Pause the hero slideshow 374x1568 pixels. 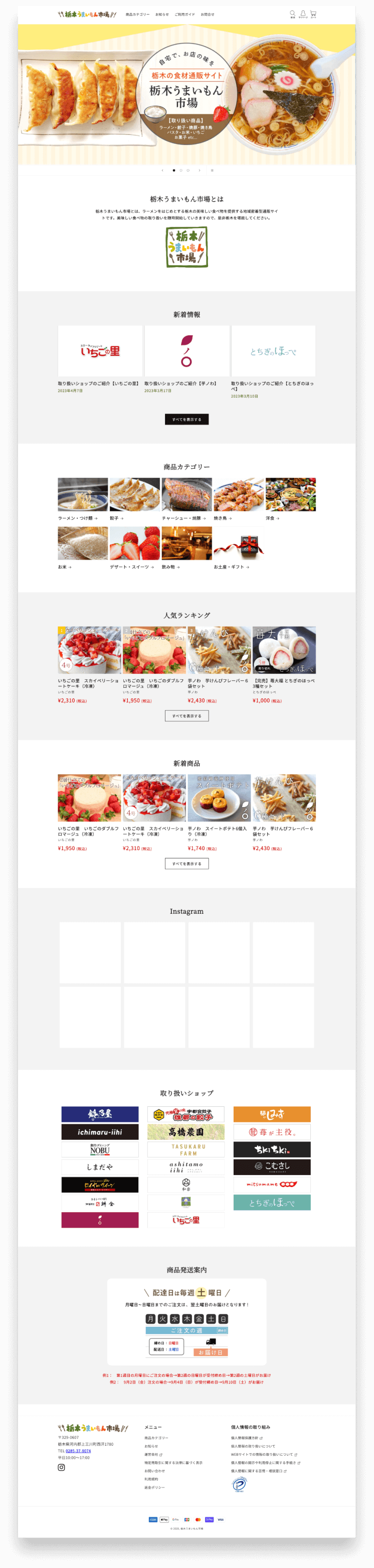[x=212, y=170]
